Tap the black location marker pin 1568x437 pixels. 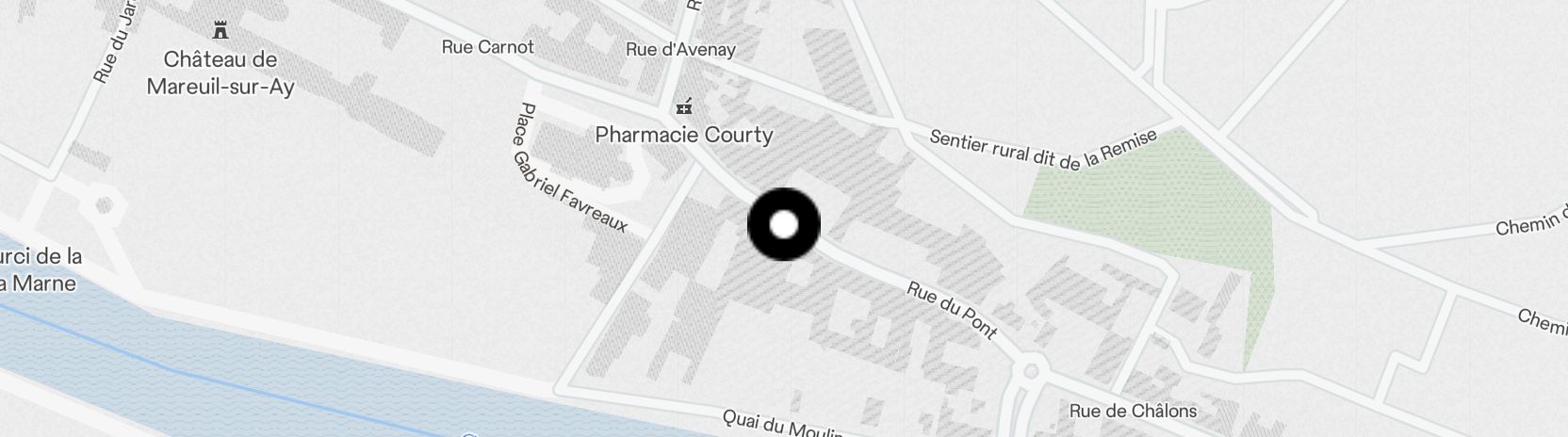tap(783, 224)
